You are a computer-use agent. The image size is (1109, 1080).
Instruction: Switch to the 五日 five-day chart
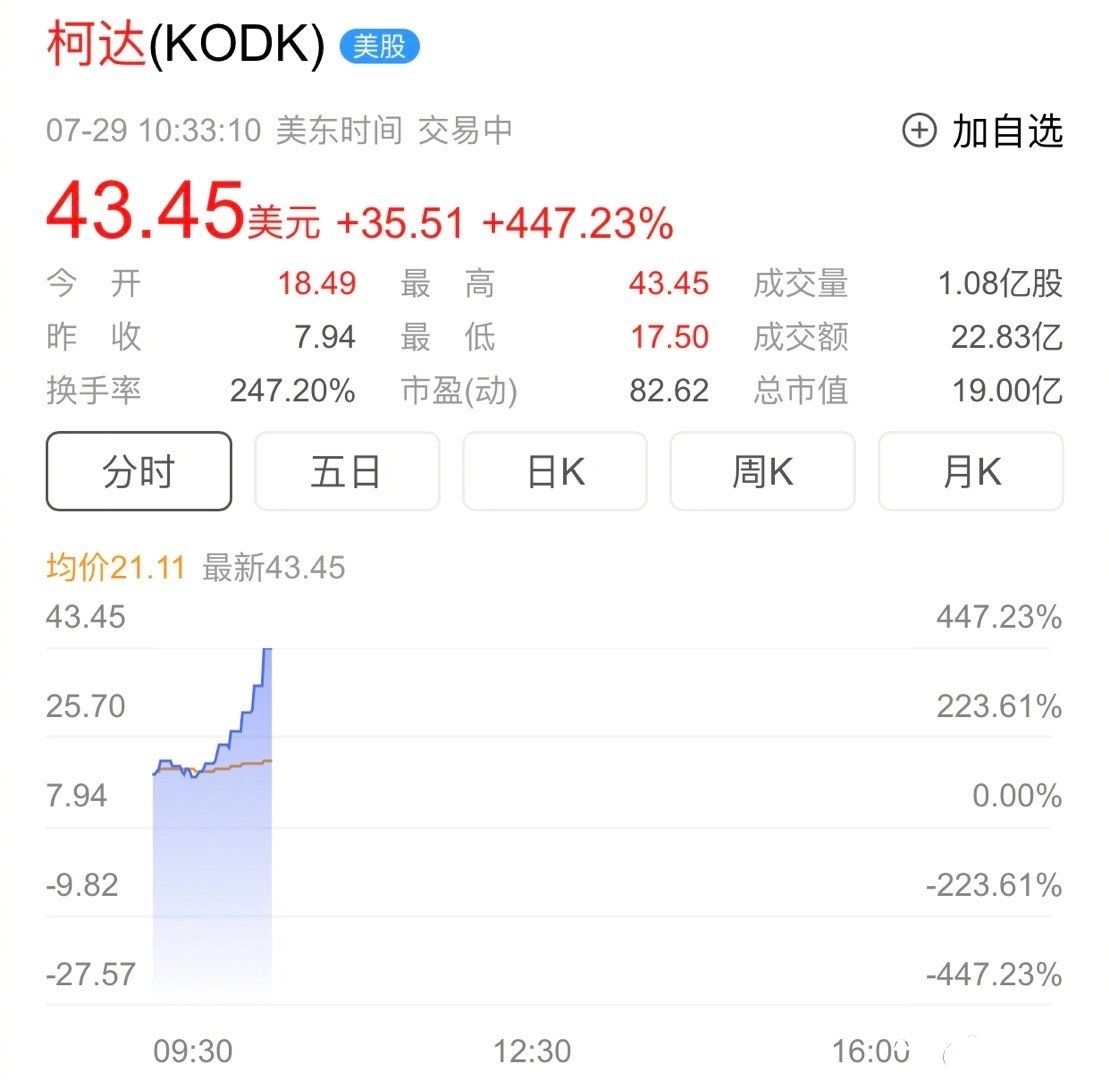[346, 472]
